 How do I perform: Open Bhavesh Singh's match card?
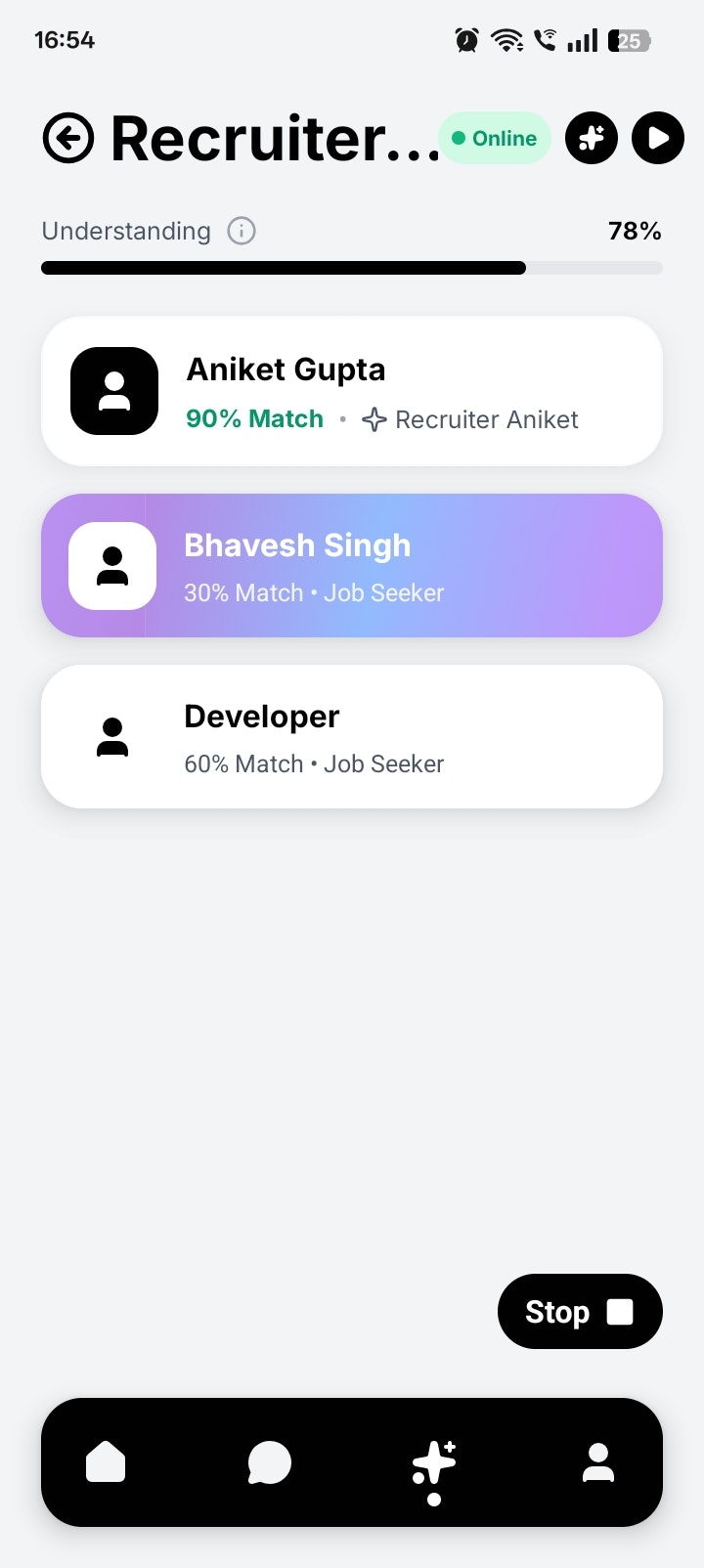352,566
